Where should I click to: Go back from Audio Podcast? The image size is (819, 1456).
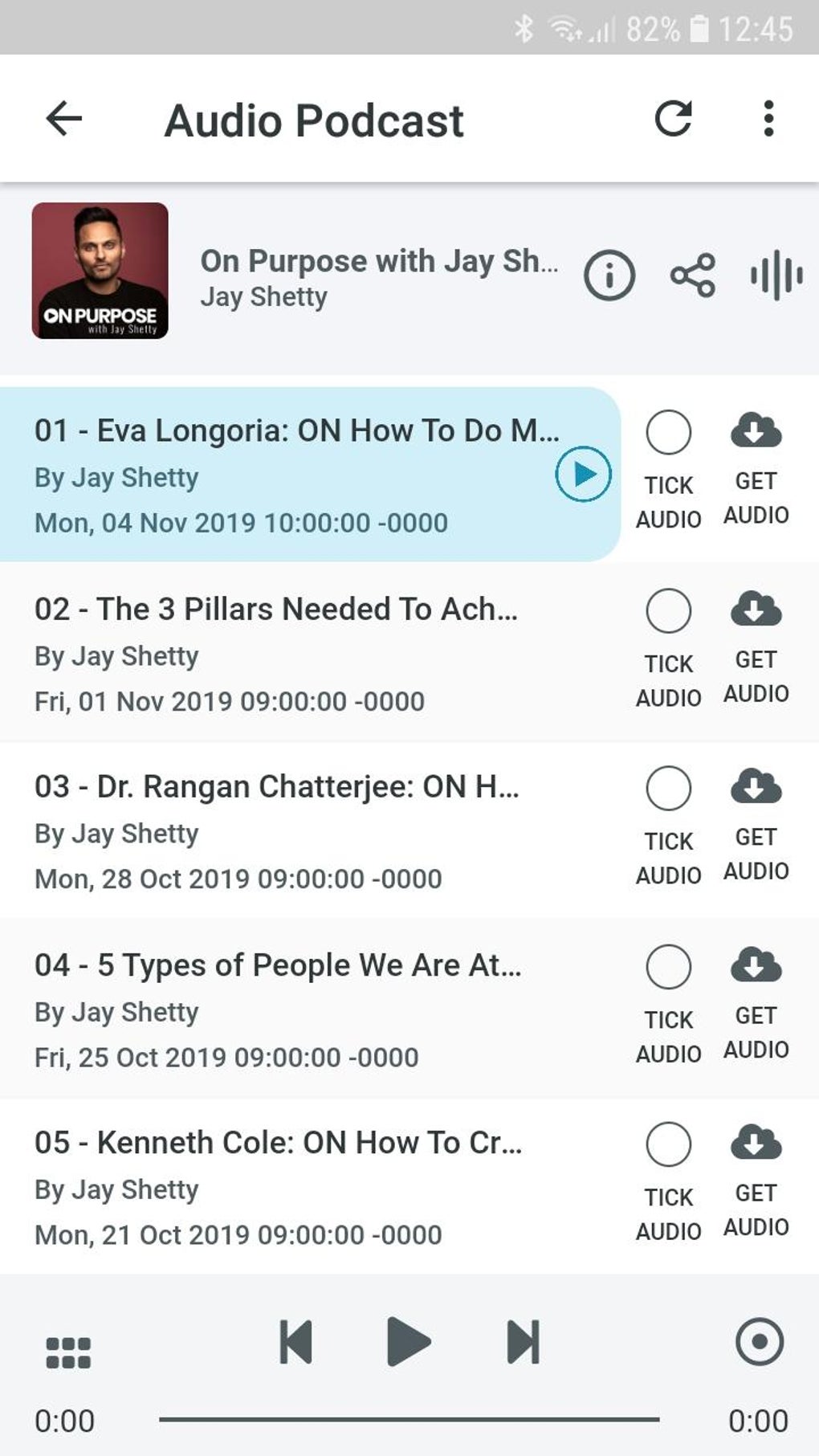(64, 120)
